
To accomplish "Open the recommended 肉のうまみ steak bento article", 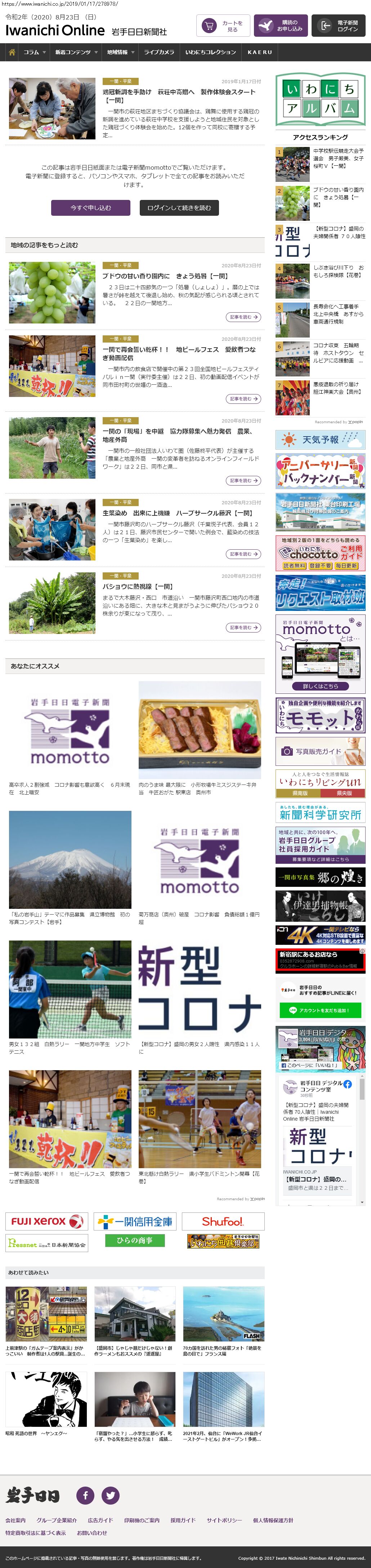I will tap(200, 731).
